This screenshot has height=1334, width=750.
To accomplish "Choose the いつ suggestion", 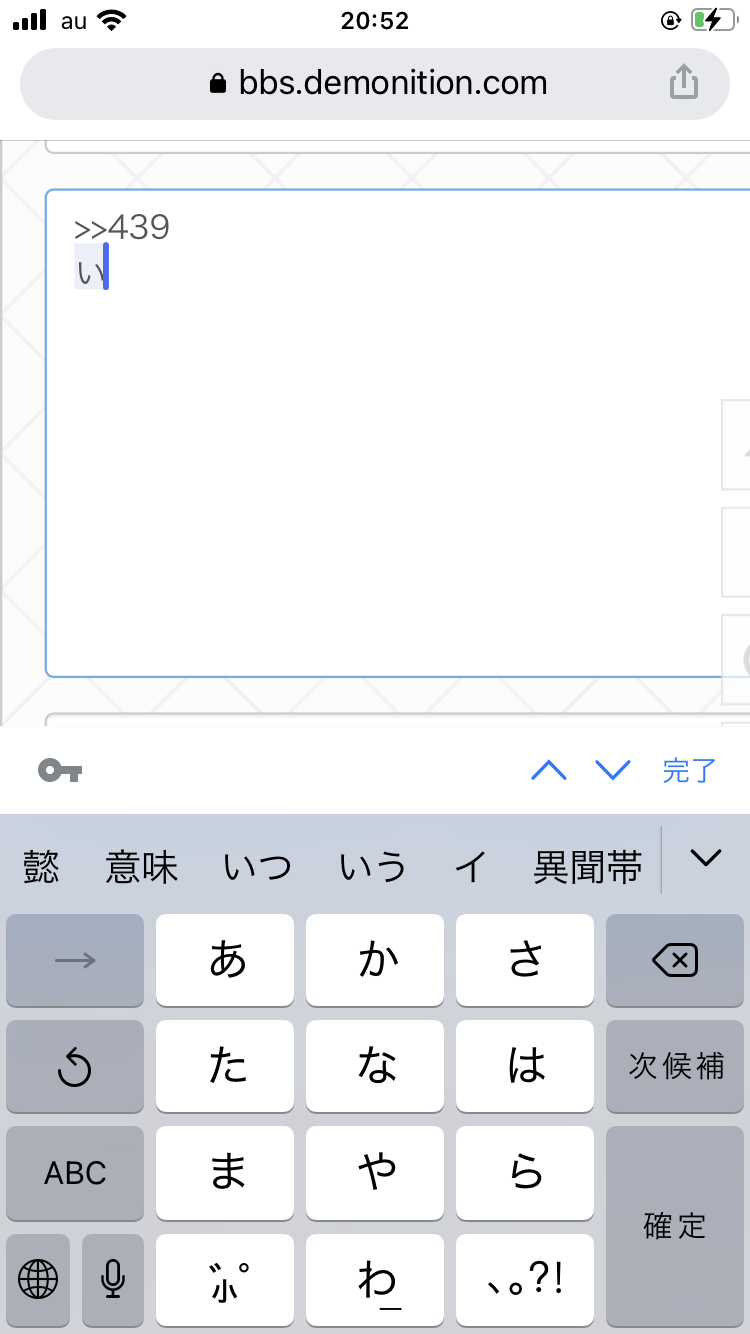I will tap(257, 867).
